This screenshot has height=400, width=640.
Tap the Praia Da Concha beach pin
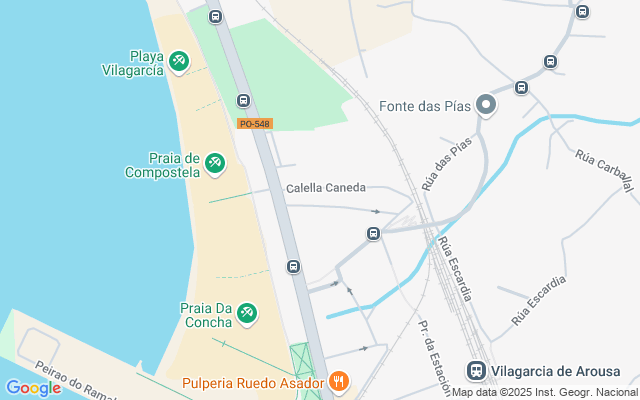tap(246, 315)
